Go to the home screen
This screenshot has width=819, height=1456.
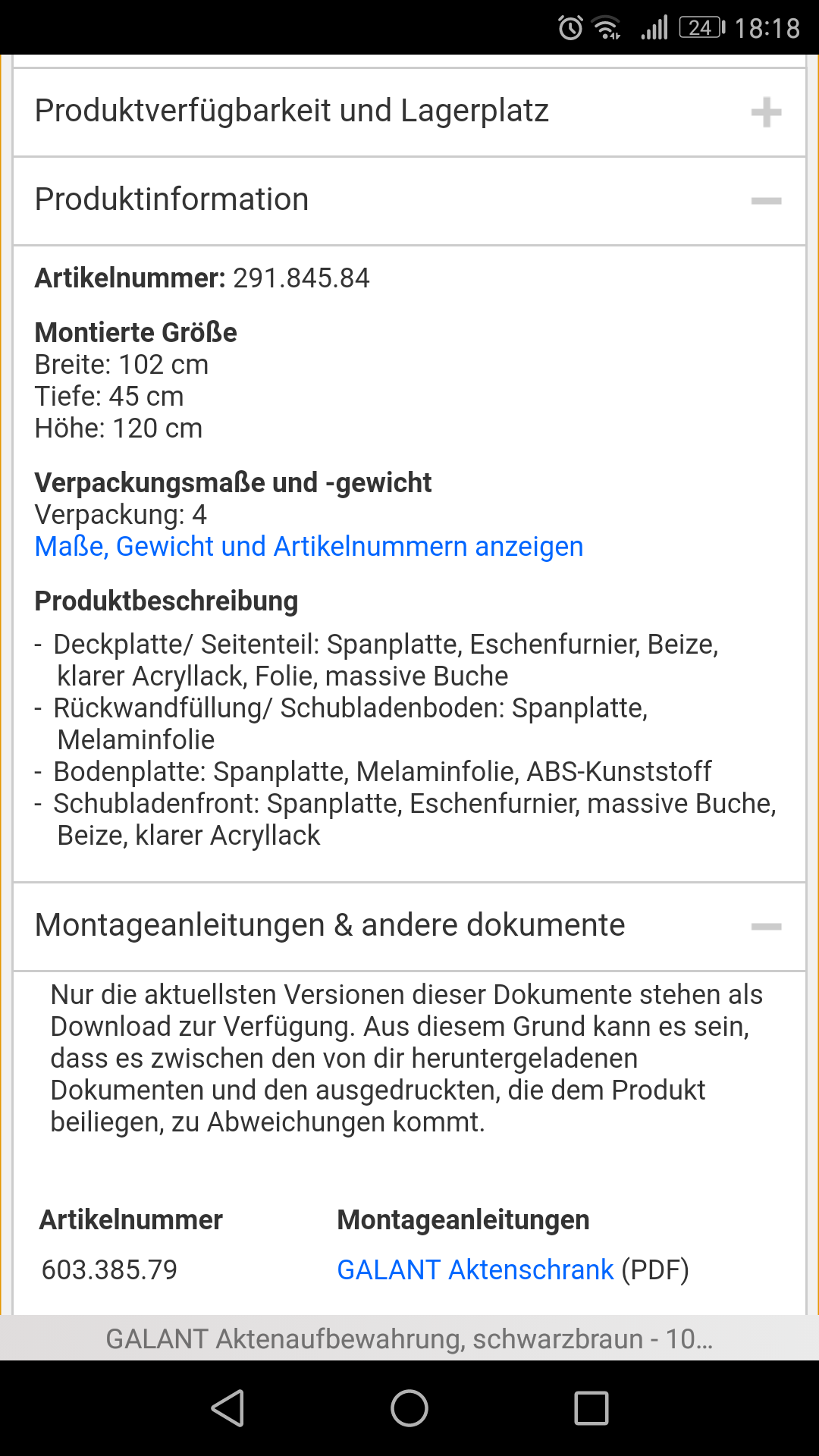tap(409, 1408)
